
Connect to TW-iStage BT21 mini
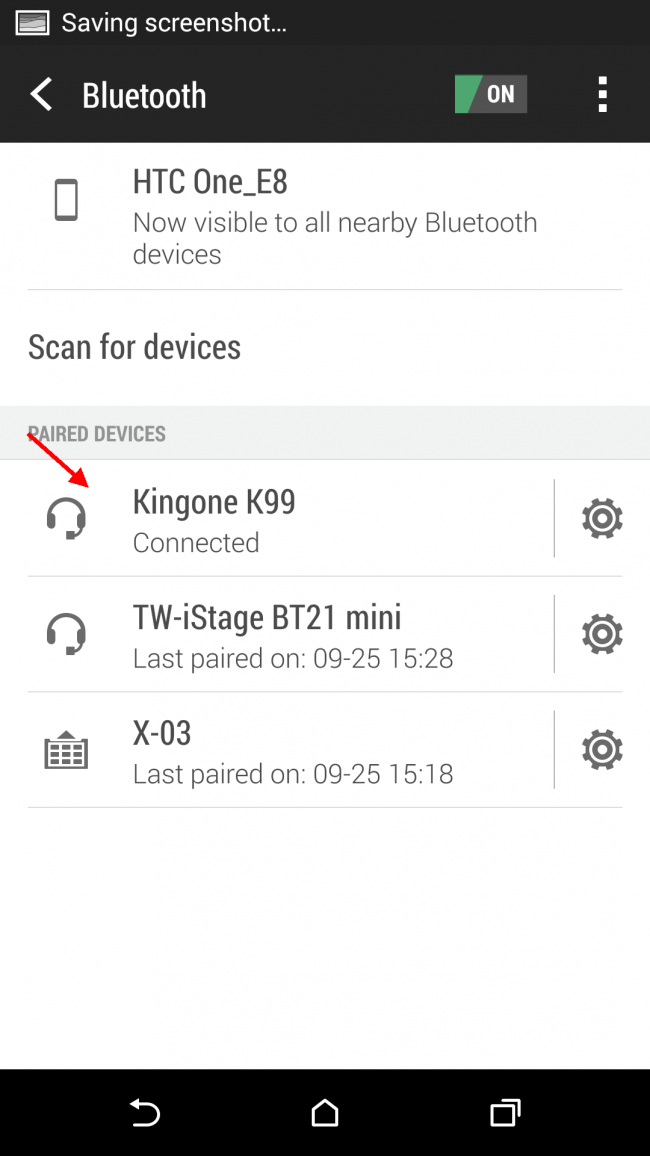click(x=290, y=634)
